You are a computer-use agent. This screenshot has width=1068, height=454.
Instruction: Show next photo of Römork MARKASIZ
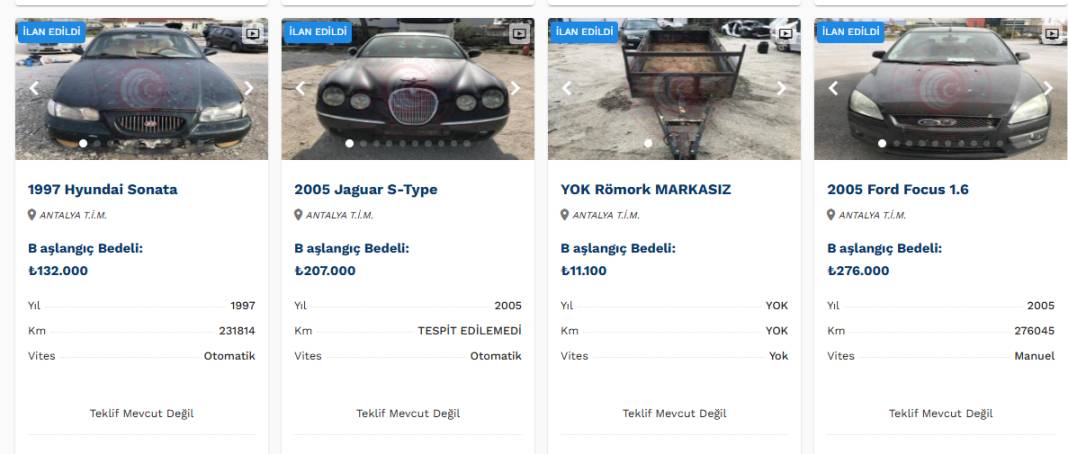click(x=782, y=88)
